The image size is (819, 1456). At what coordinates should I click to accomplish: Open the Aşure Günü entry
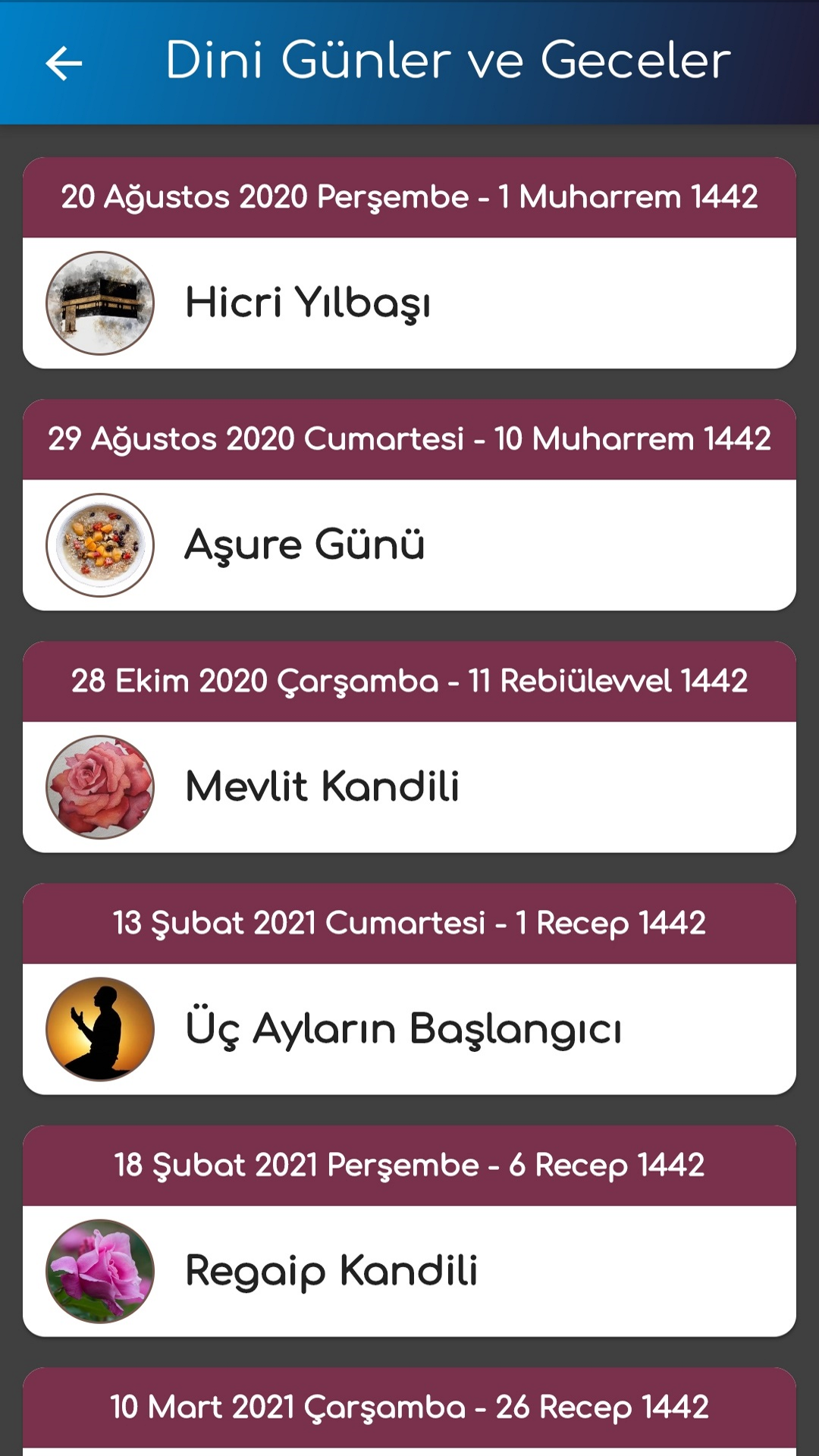[409, 544]
